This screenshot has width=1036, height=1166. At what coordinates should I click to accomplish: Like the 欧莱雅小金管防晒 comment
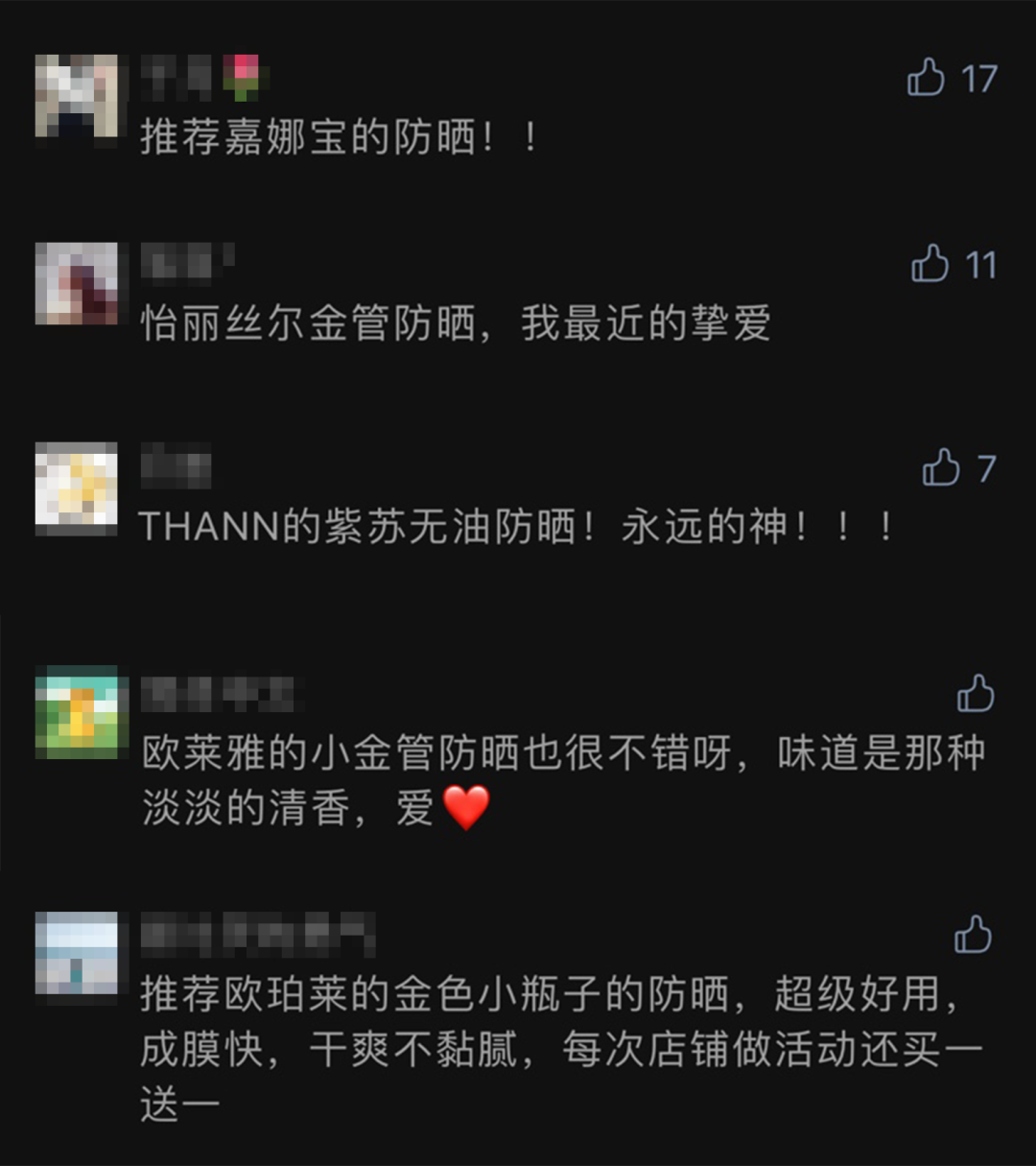(x=975, y=693)
